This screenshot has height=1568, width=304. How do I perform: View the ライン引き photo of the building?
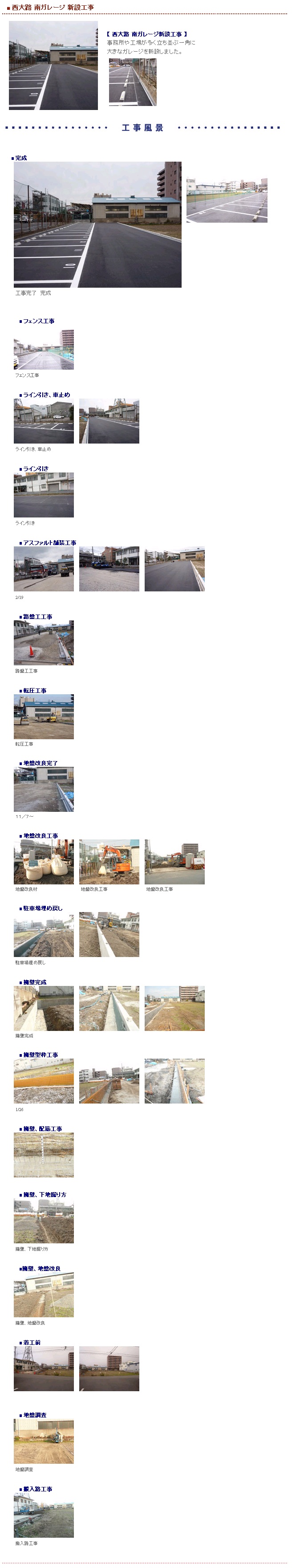tap(44, 495)
